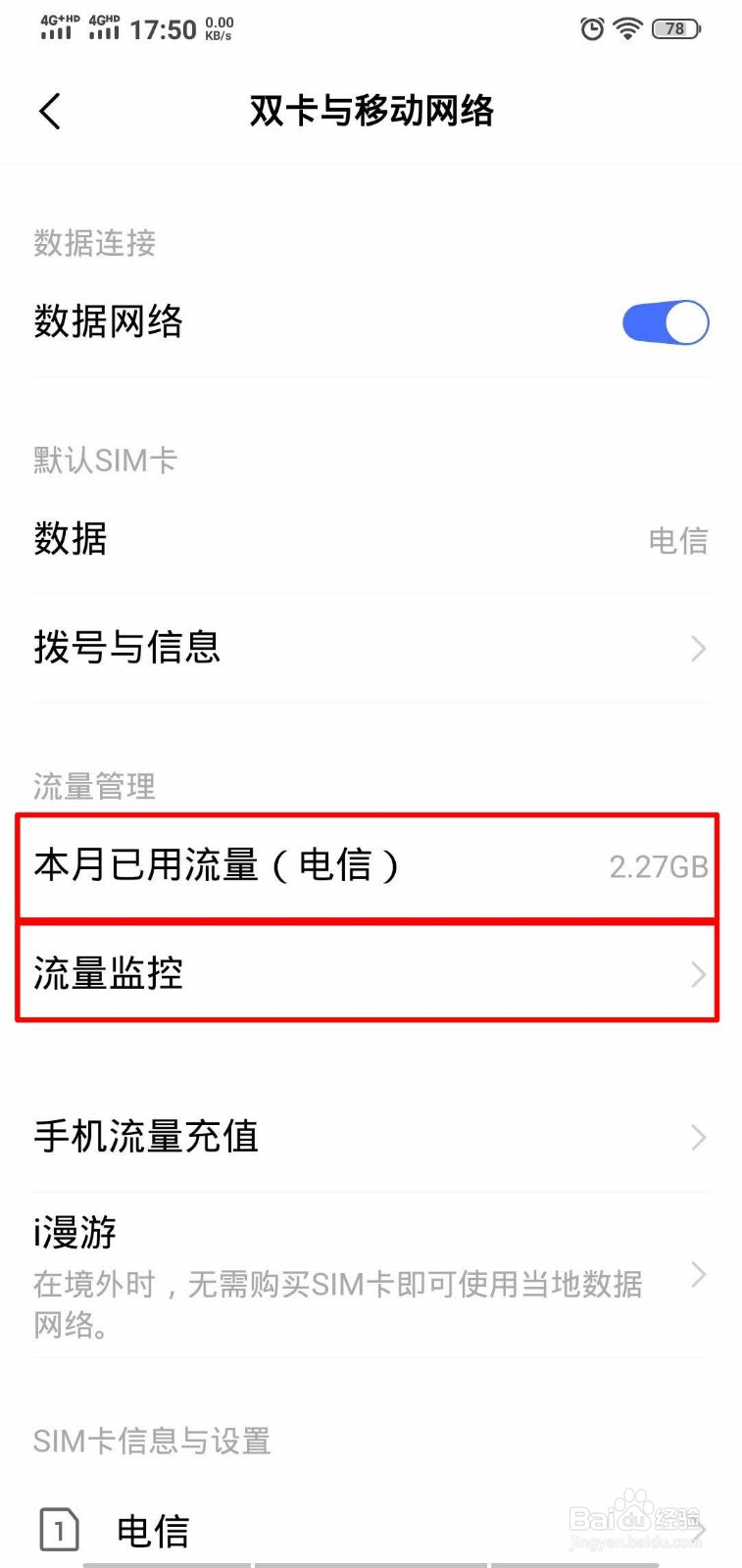Tap the SIM 1 card icon beside 电信
The image size is (742, 1568).
(x=59, y=1528)
